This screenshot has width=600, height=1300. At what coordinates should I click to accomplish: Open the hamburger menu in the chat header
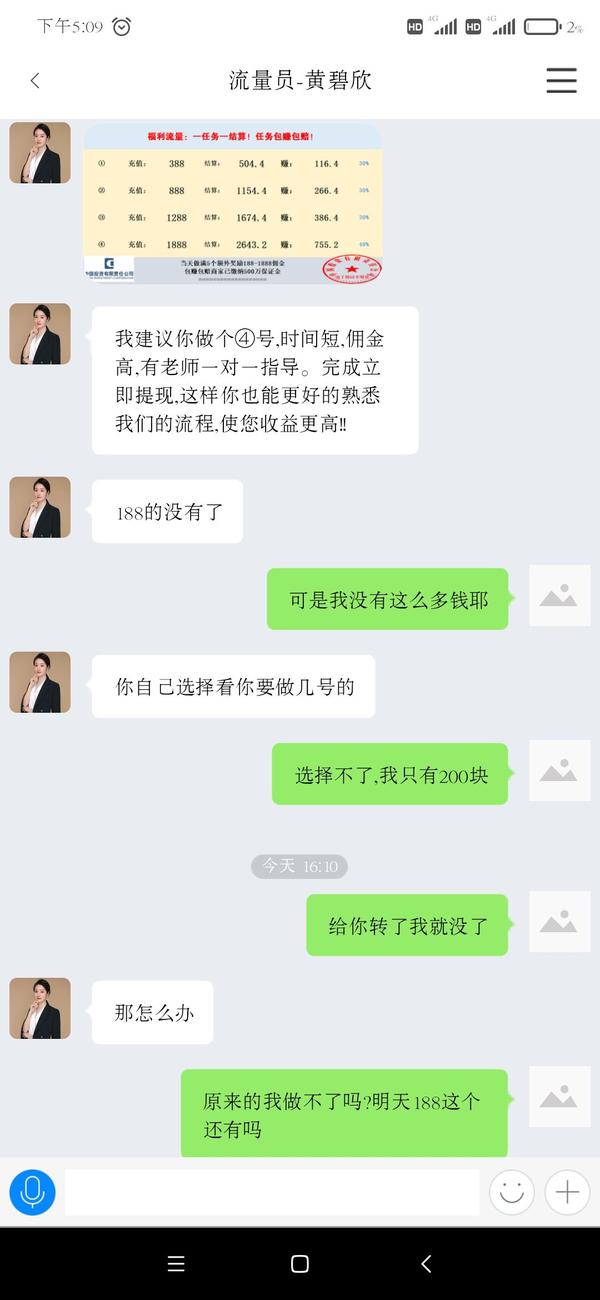561,81
